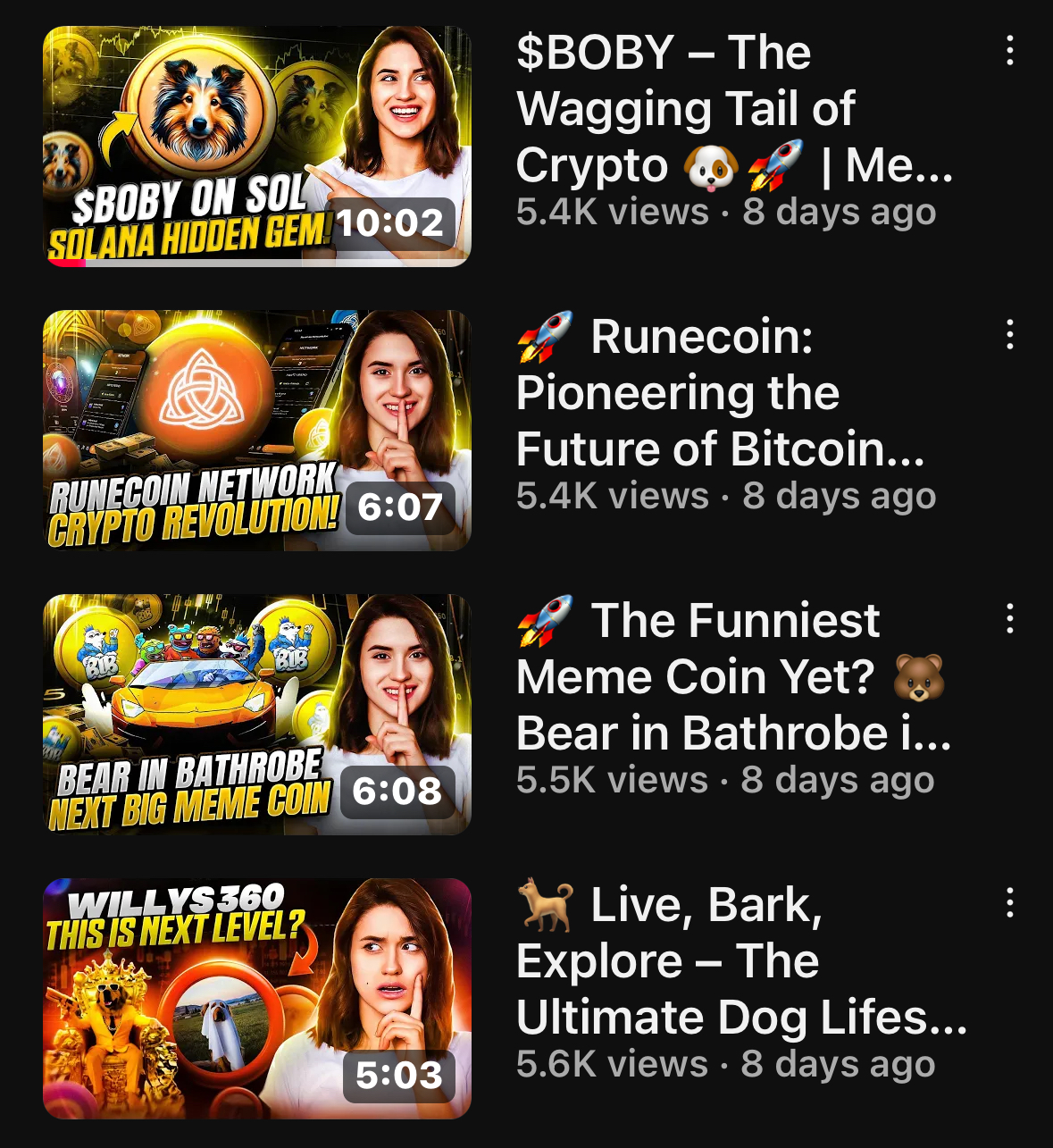Select the title 'Runecoin: Pioneering the Future of Bitcoin'
The image size is (1053, 1148).
720,393
